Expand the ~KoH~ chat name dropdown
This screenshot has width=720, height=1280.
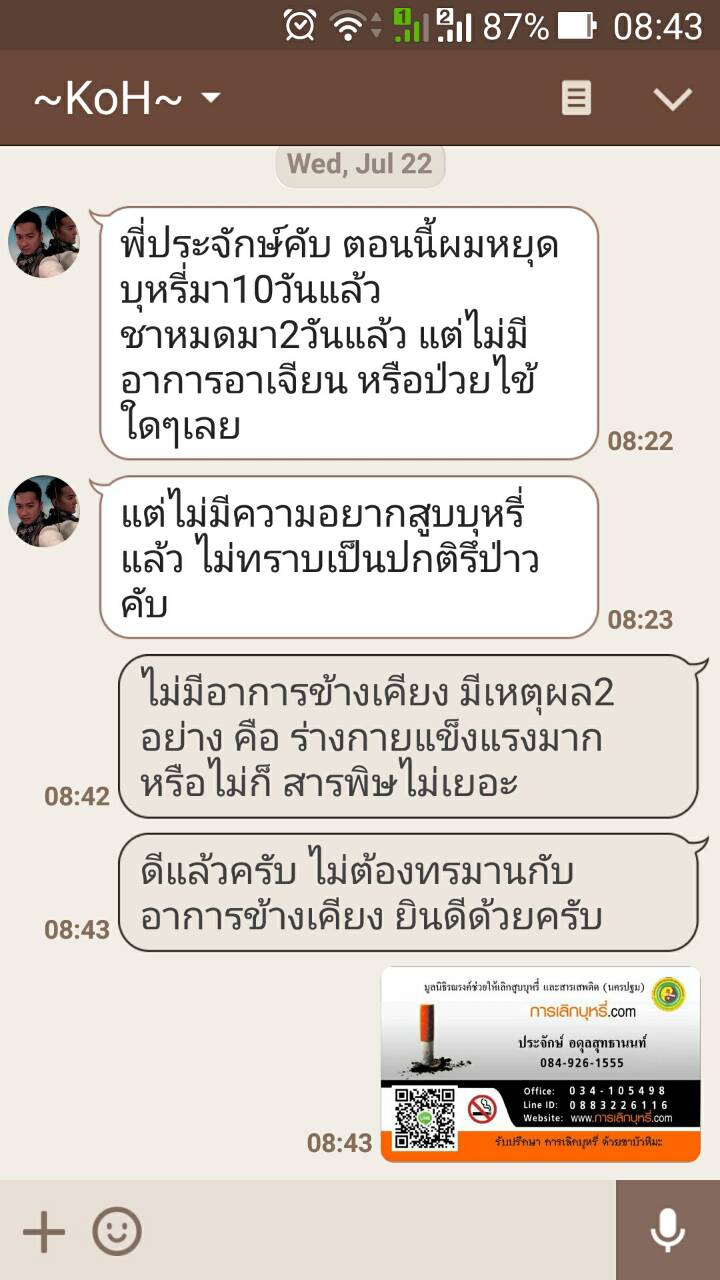click(x=209, y=98)
